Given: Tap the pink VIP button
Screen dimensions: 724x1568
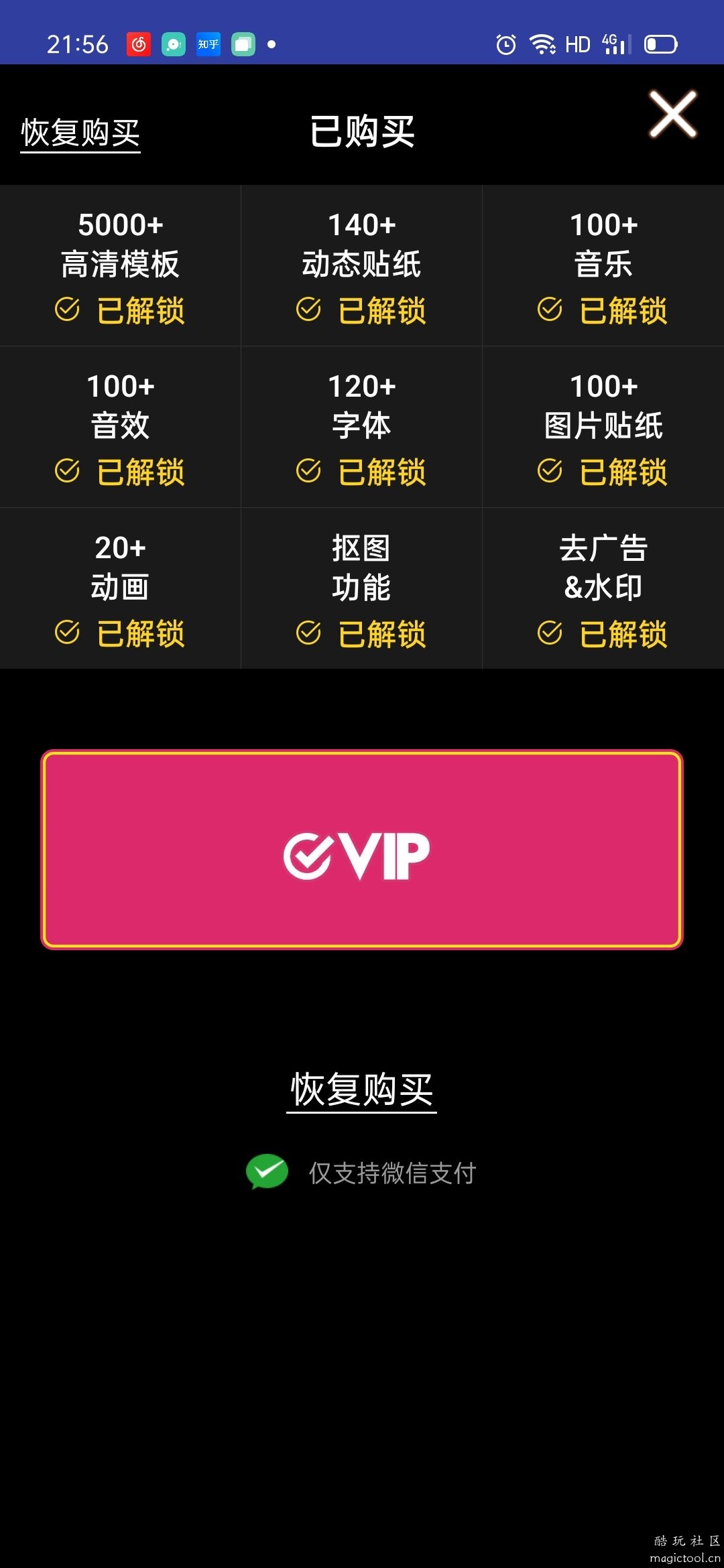Looking at the screenshot, I should click(362, 850).
